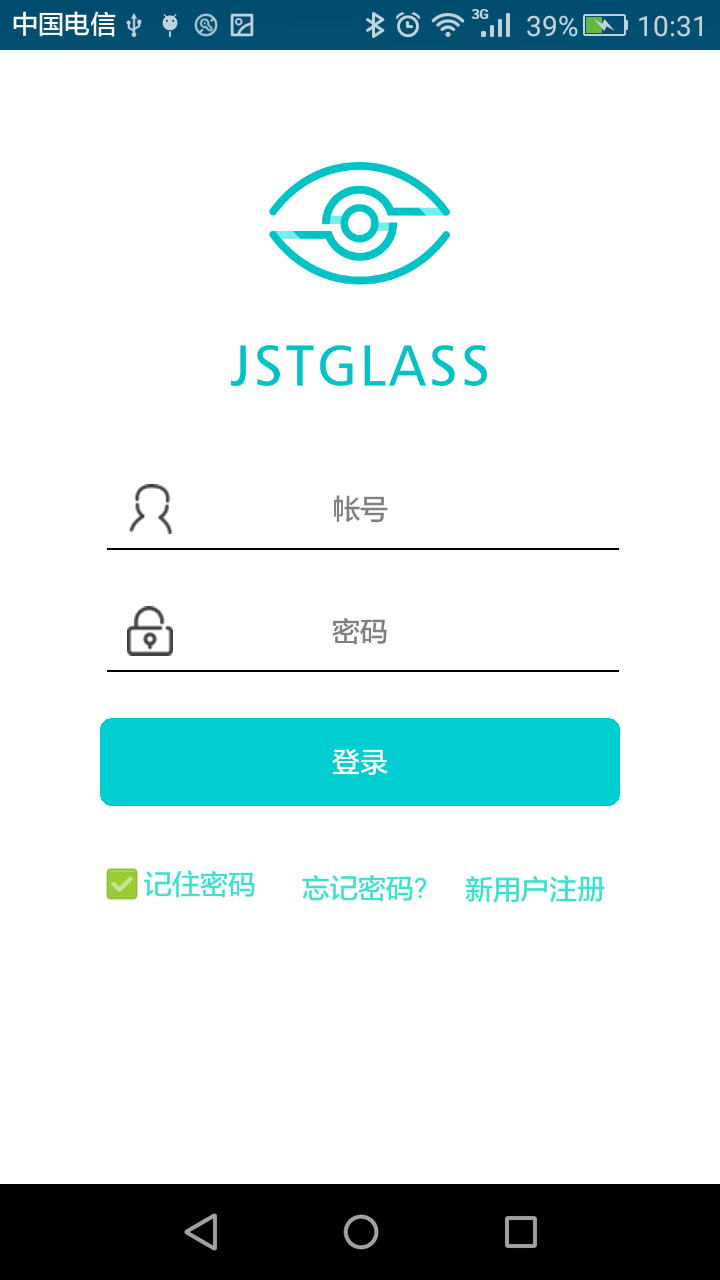Viewport: 720px width, 1280px height.
Task: Open the 忘记密码? forgot password link
Action: pyautogui.click(x=365, y=888)
